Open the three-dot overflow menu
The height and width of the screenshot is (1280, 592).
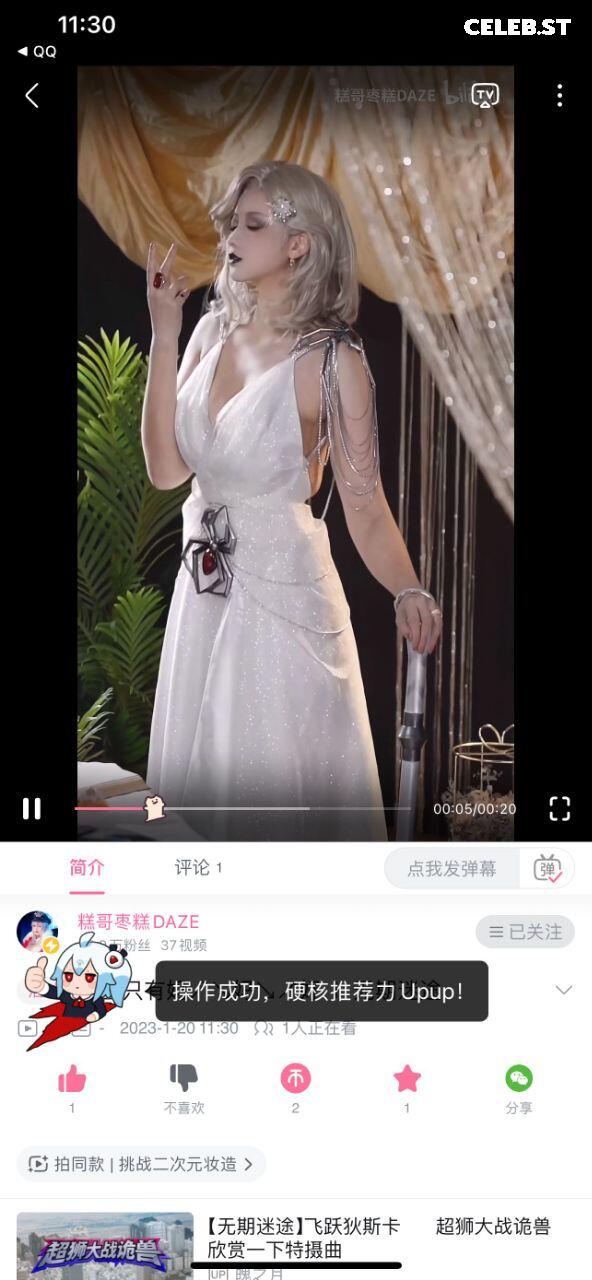pyautogui.click(x=559, y=95)
